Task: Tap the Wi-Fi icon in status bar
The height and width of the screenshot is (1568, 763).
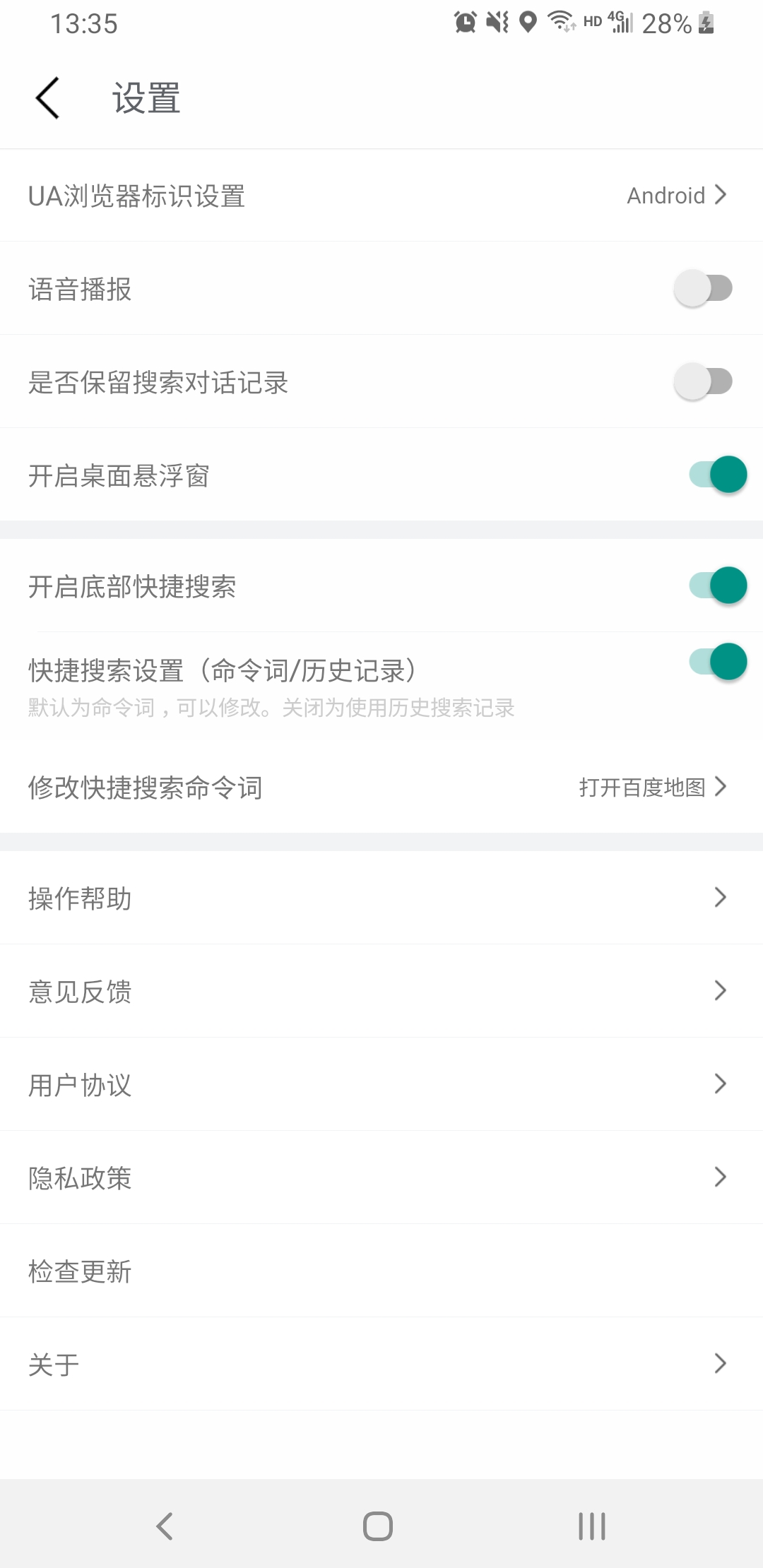Action: (x=560, y=21)
